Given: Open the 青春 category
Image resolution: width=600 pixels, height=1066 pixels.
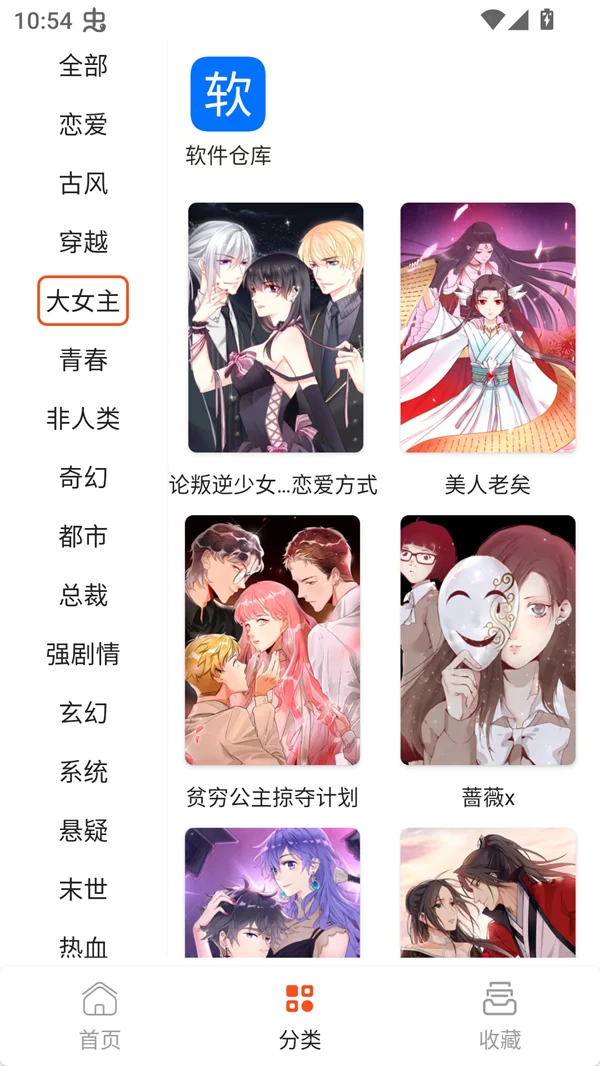Looking at the screenshot, I should pos(83,360).
